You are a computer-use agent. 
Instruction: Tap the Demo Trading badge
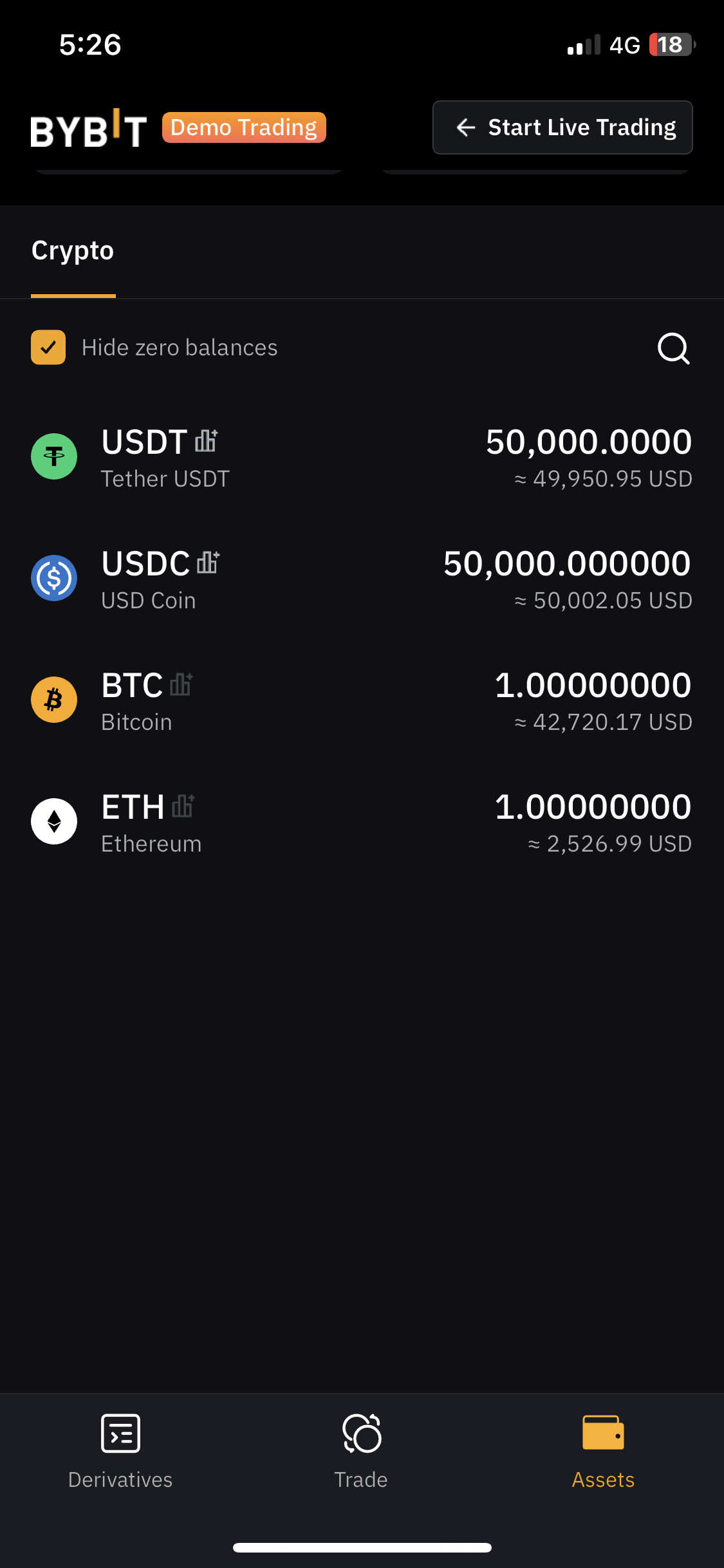244,127
